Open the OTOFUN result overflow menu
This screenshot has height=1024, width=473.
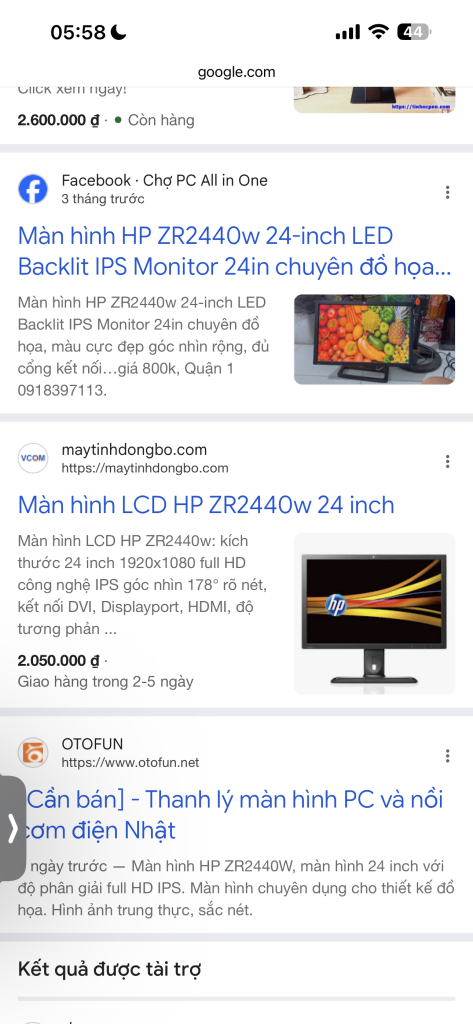click(448, 756)
